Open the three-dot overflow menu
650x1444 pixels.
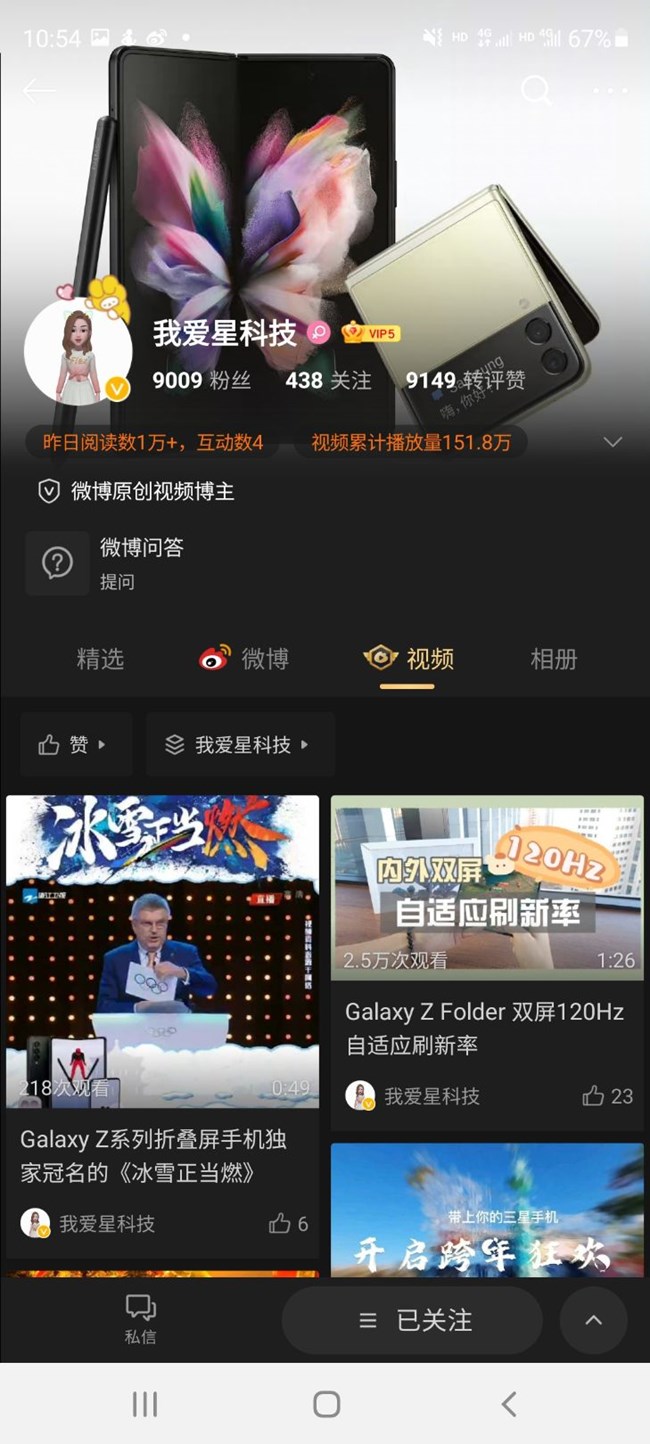(x=610, y=91)
